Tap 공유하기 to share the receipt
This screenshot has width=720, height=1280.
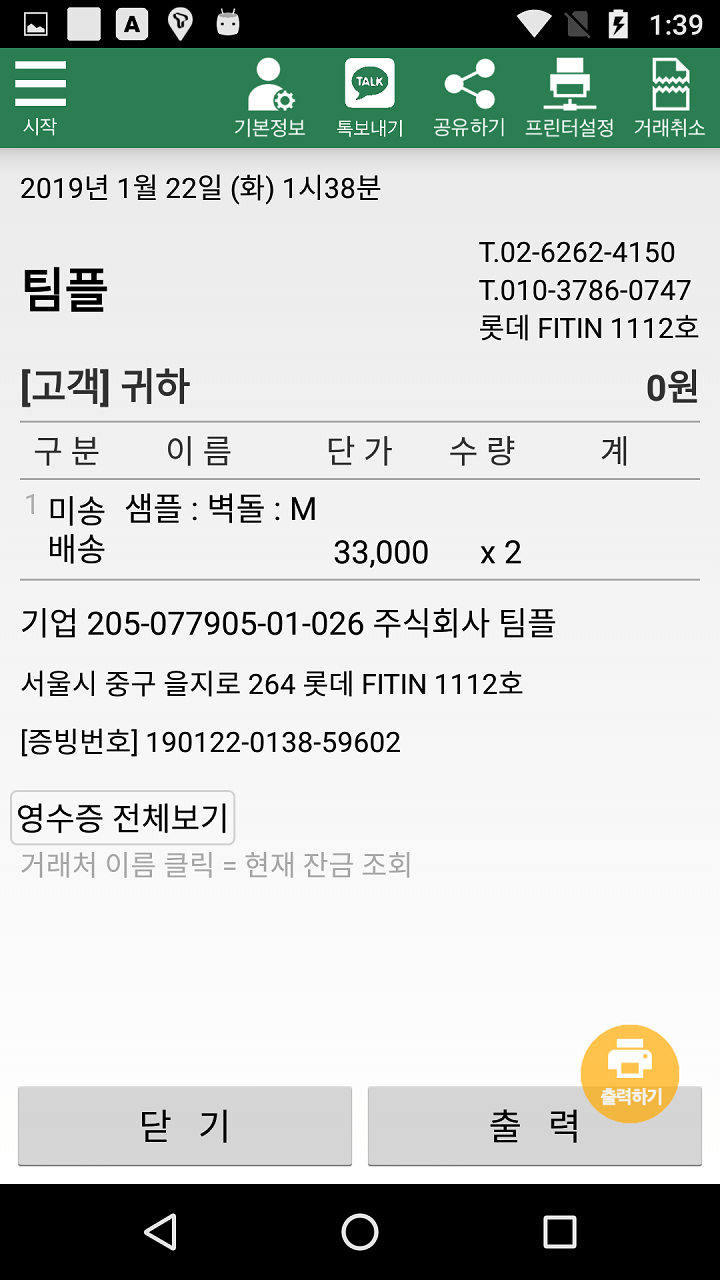[x=469, y=97]
